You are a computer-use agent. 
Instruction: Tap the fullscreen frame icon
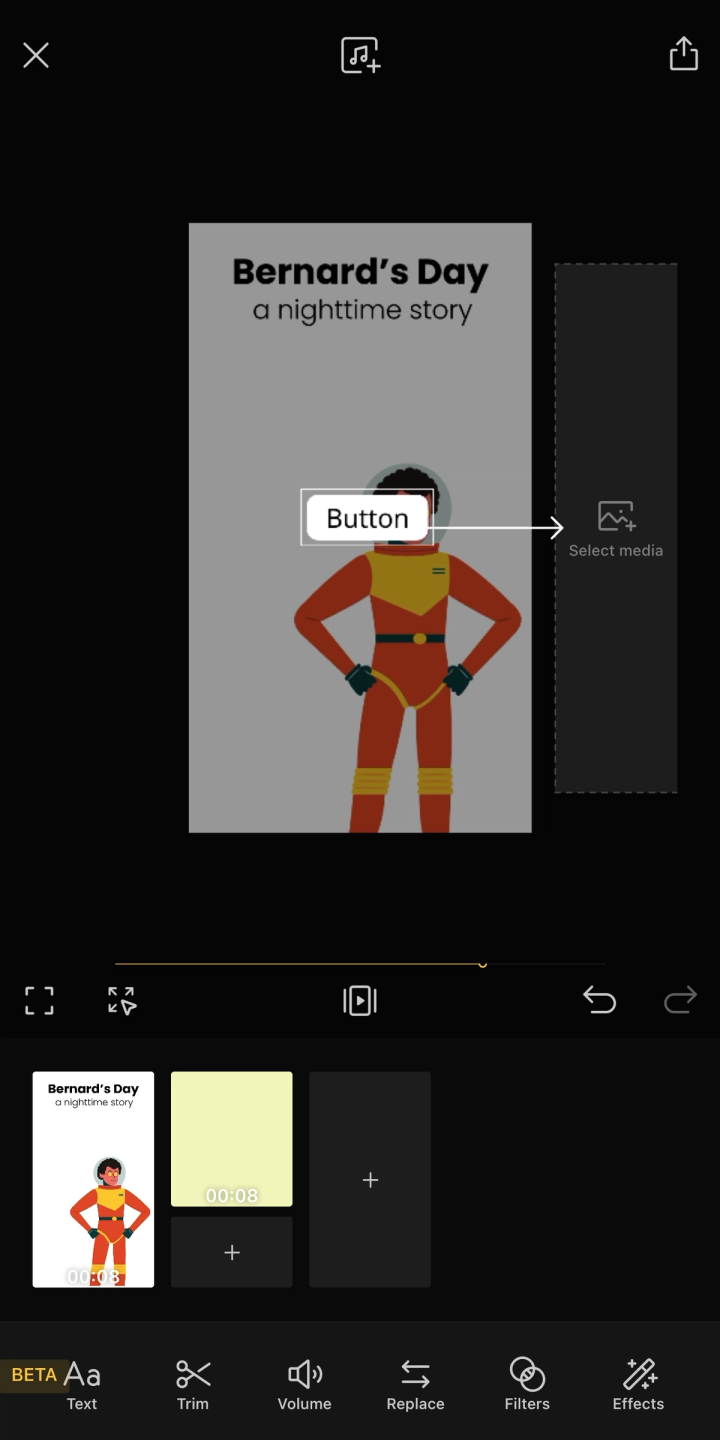(x=39, y=1000)
